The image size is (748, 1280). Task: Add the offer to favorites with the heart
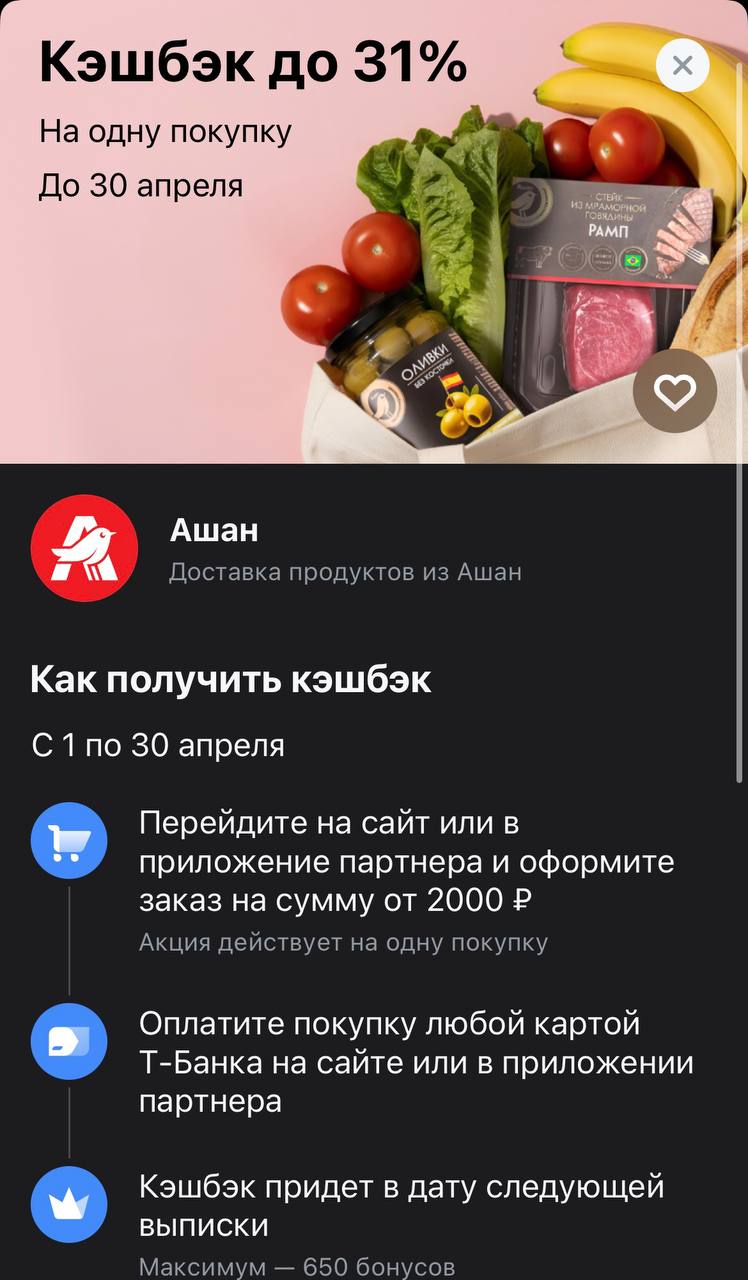(x=675, y=393)
